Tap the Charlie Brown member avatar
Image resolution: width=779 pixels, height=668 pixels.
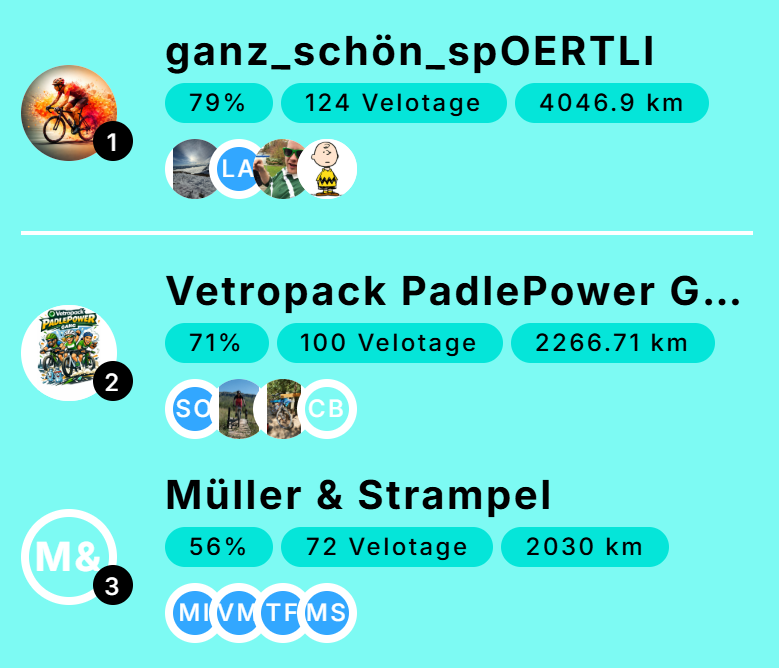tap(326, 169)
